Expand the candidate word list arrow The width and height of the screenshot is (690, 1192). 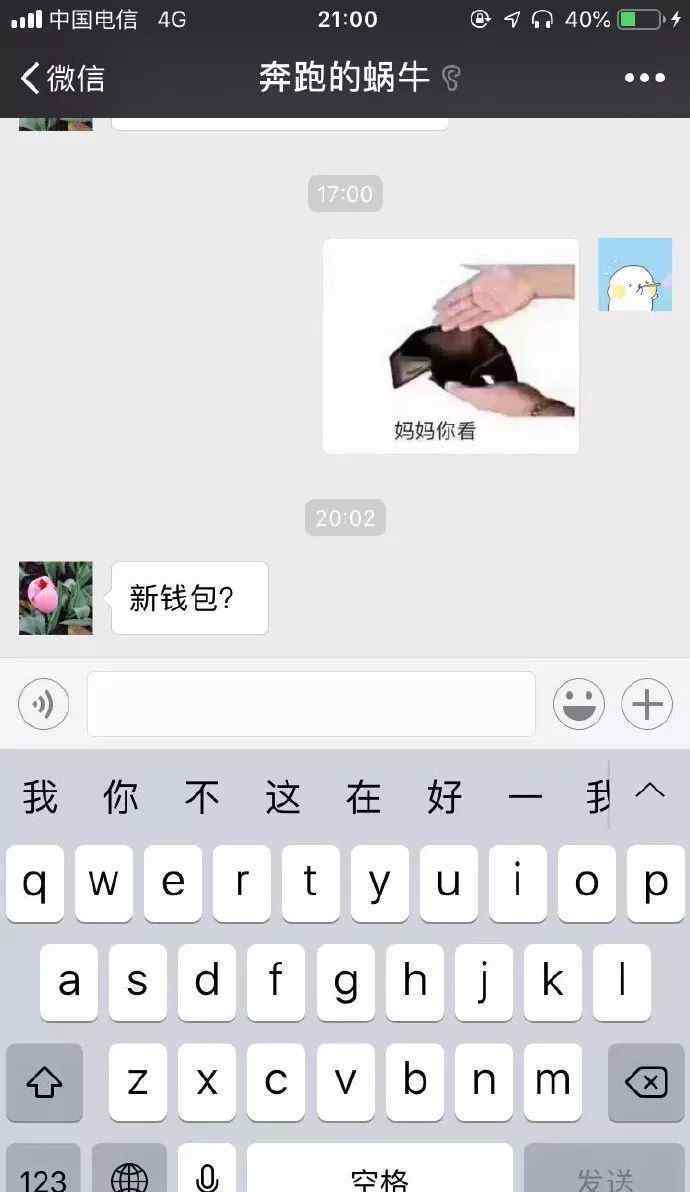pos(650,791)
